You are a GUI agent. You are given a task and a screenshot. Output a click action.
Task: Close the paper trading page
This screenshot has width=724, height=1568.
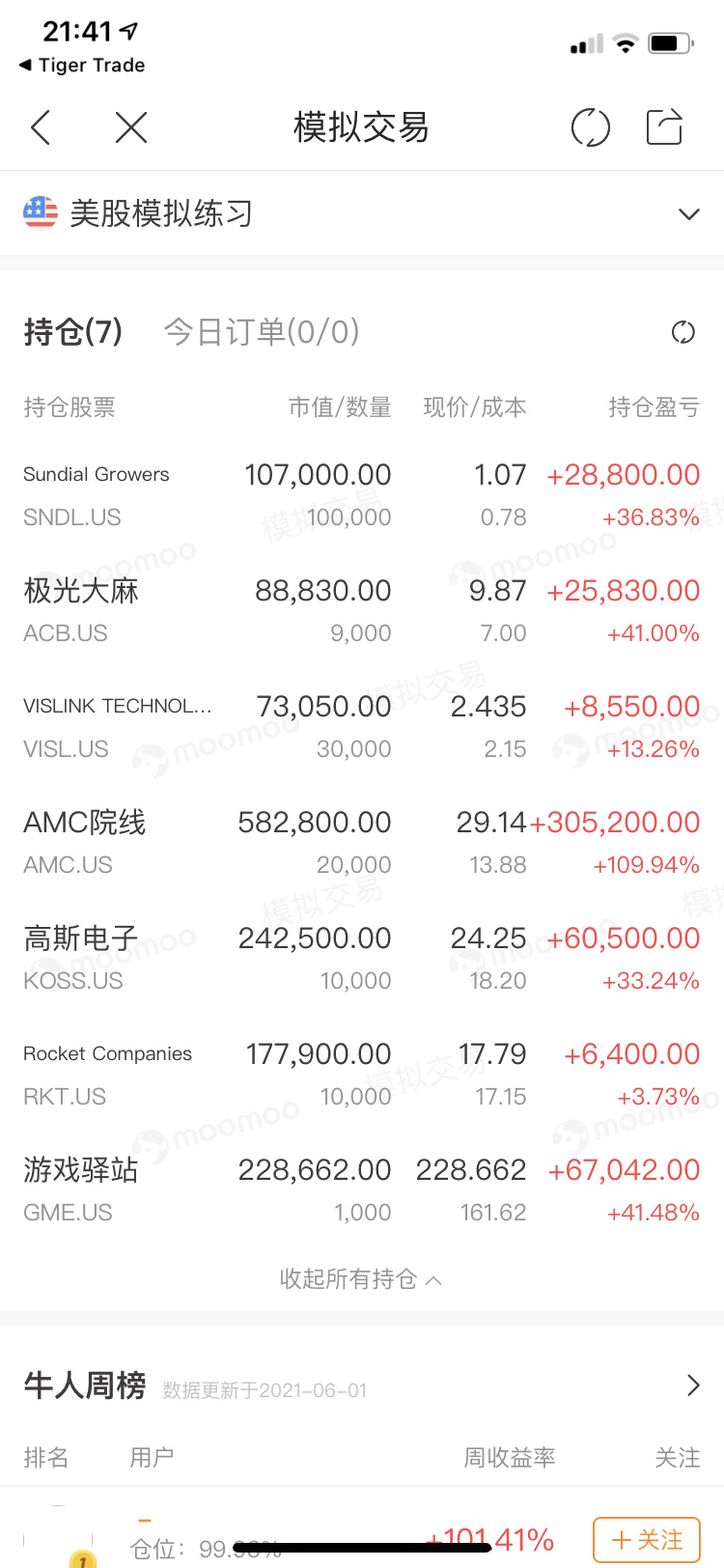click(x=131, y=127)
